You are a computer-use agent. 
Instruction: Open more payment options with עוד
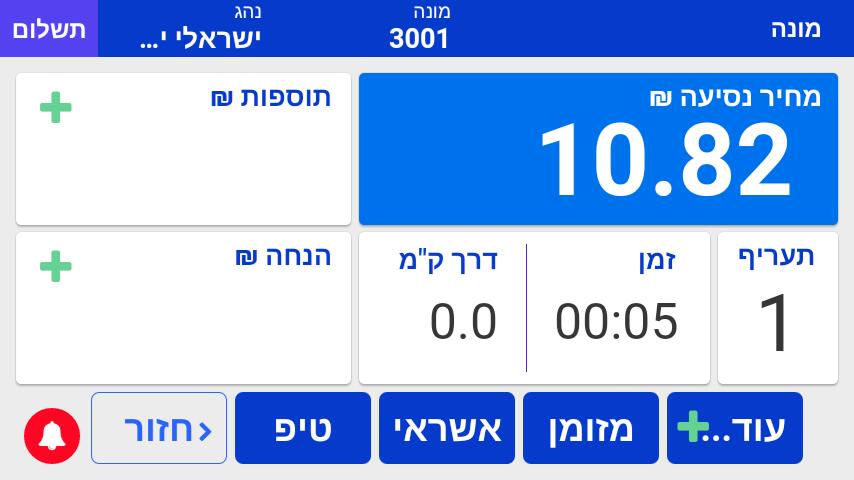[735, 428]
